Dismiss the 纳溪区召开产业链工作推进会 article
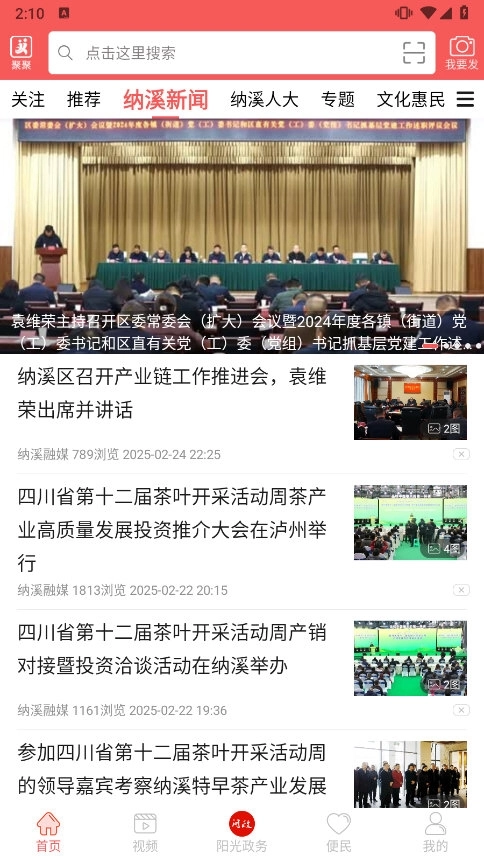The height and width of the screenshot is (862, 484). coord(461,454)
